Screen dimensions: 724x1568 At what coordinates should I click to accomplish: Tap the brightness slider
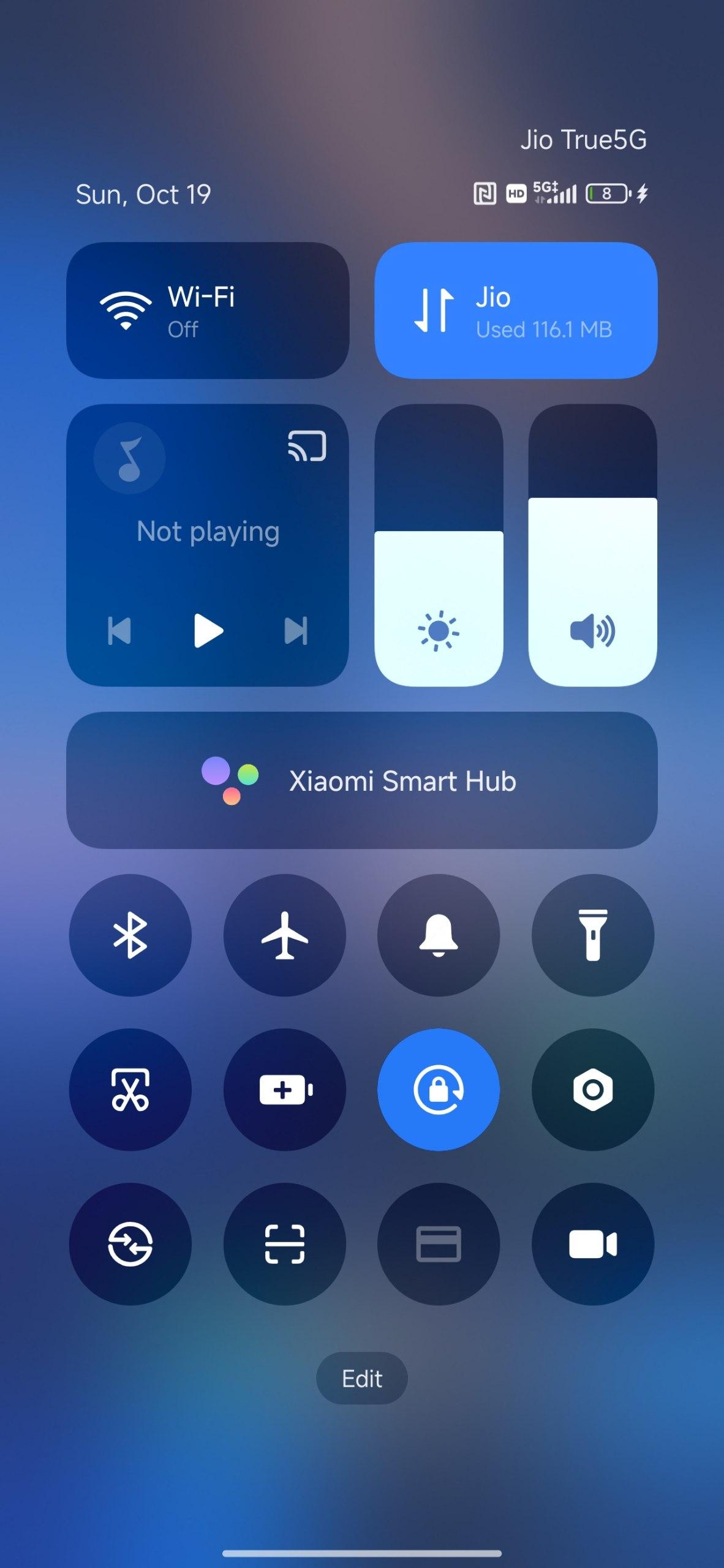(x=439, y=545)
